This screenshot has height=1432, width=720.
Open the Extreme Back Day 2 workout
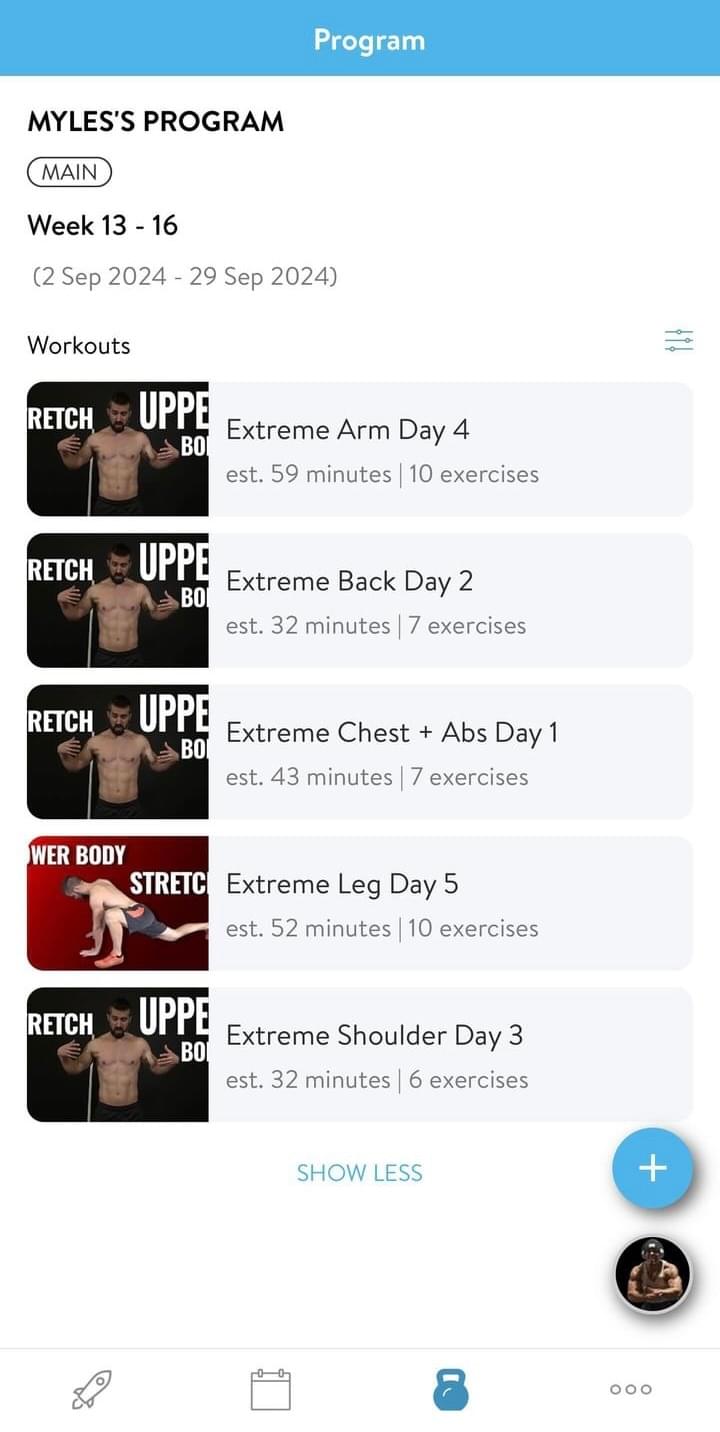tap(450, 601)
